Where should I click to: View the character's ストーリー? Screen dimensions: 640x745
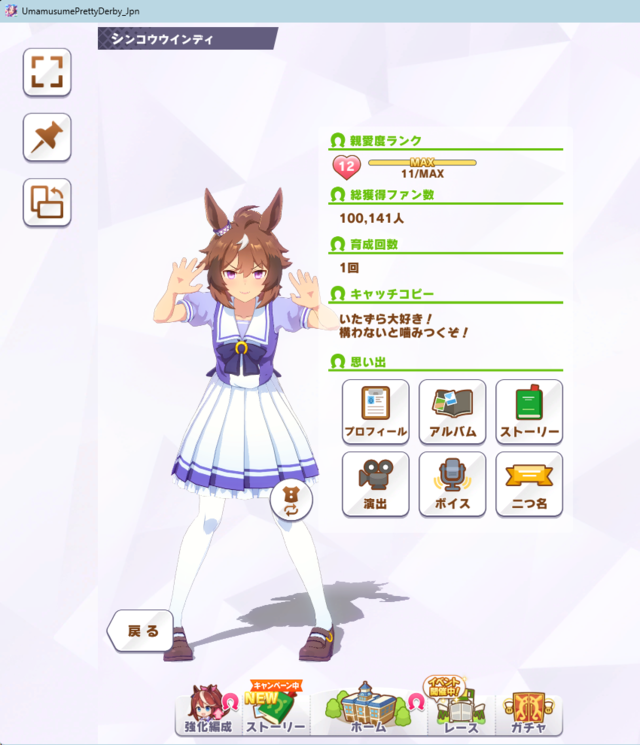(x=529, y=412)
